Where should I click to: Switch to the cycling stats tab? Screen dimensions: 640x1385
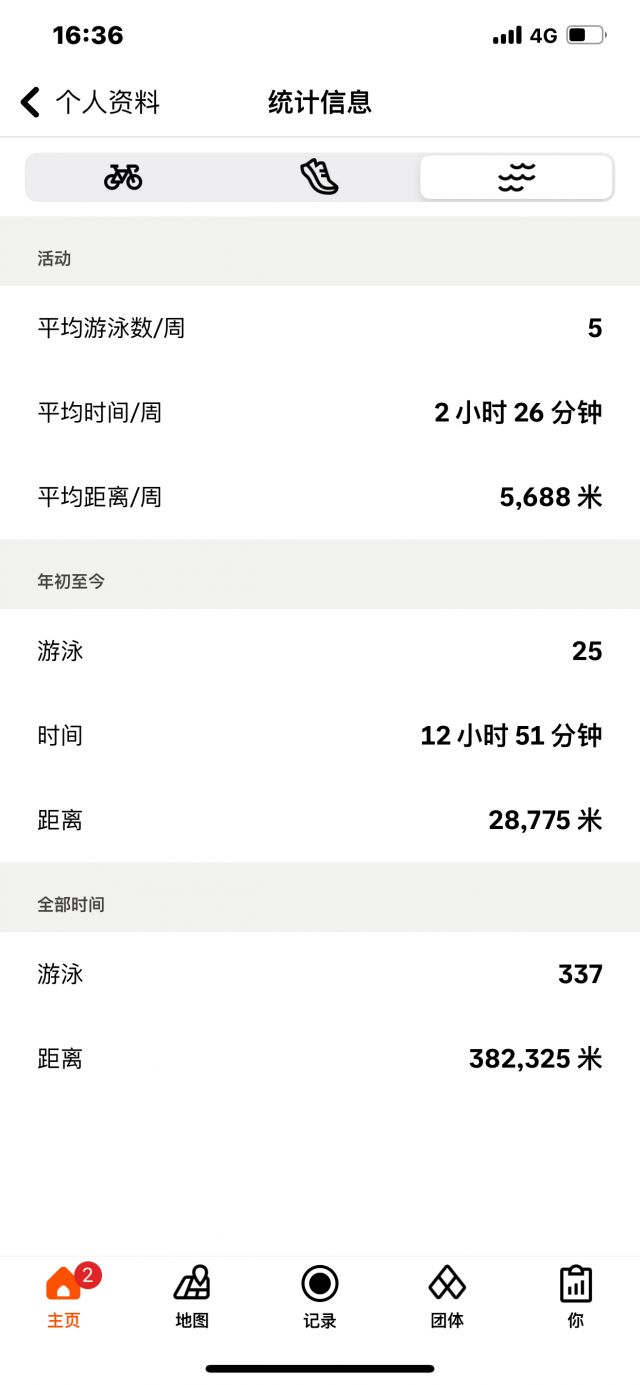coord(123,178)
